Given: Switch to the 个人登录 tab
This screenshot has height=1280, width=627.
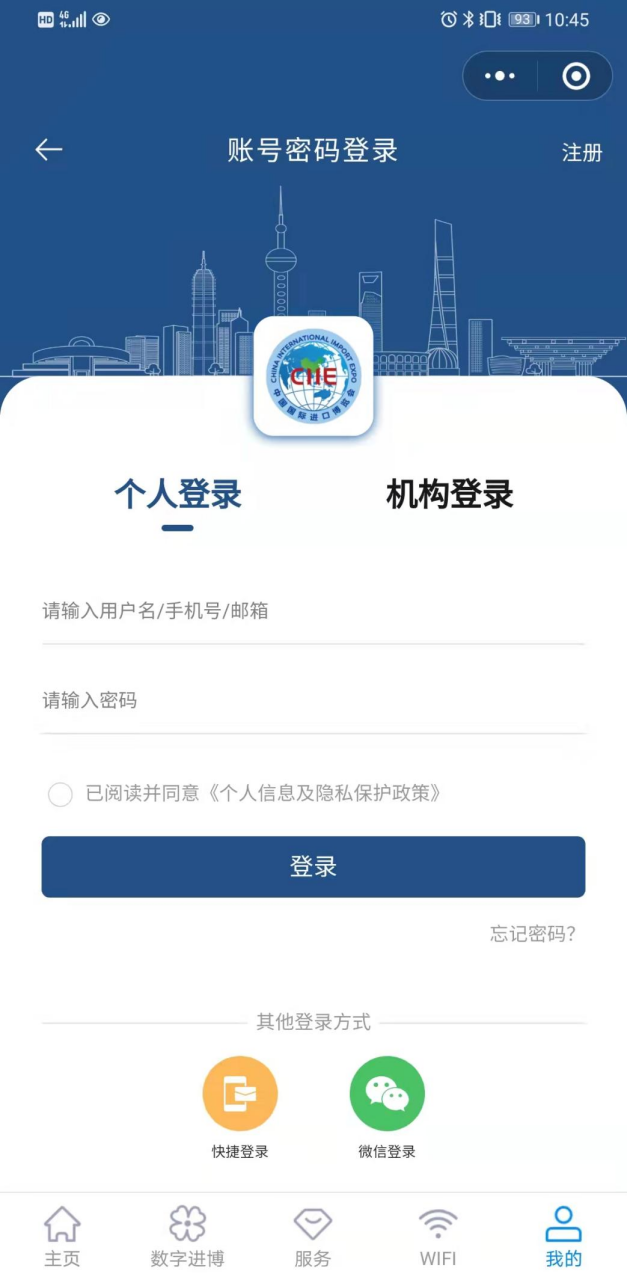Looking at the screenshot, I should click(178, 494).
